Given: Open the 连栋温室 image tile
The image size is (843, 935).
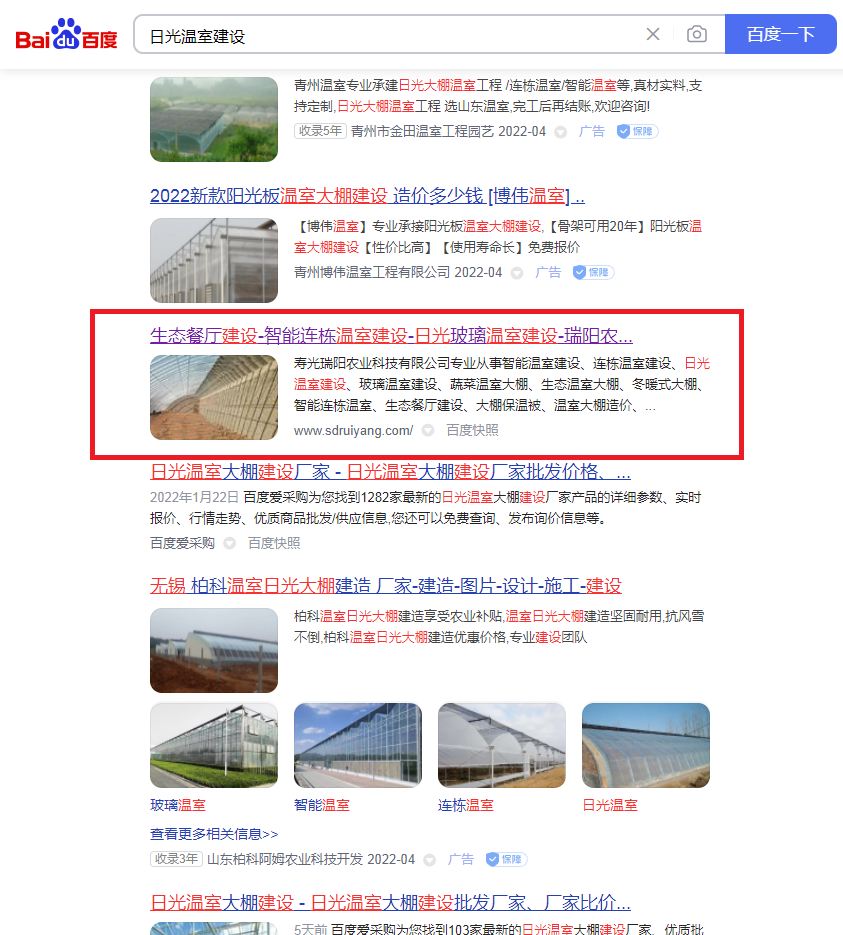Looking at the screenshot, I should [501, 745].
